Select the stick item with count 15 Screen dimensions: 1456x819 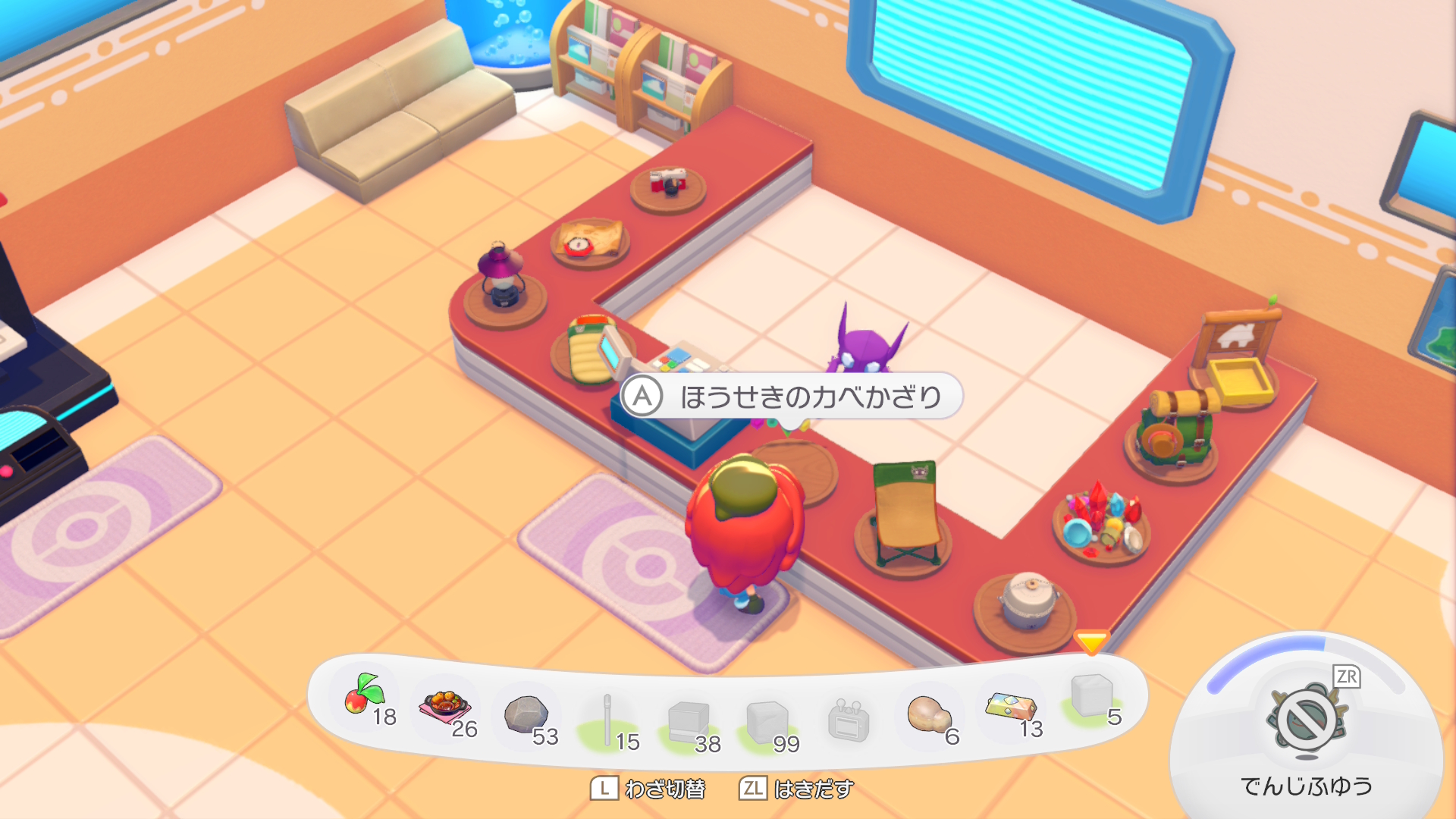tap(607, 720)
